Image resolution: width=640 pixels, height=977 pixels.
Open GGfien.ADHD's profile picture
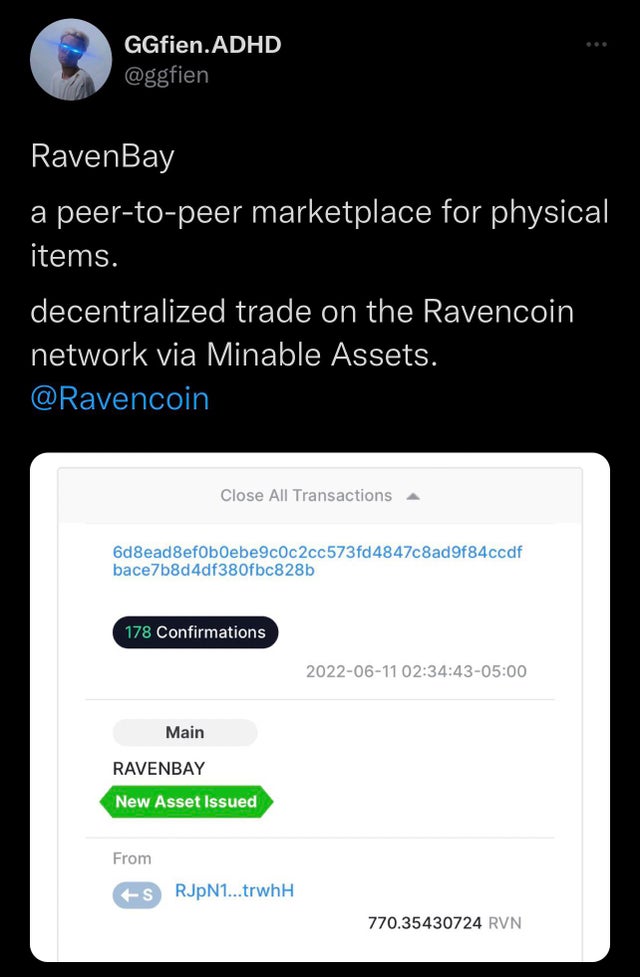(70, 59)
